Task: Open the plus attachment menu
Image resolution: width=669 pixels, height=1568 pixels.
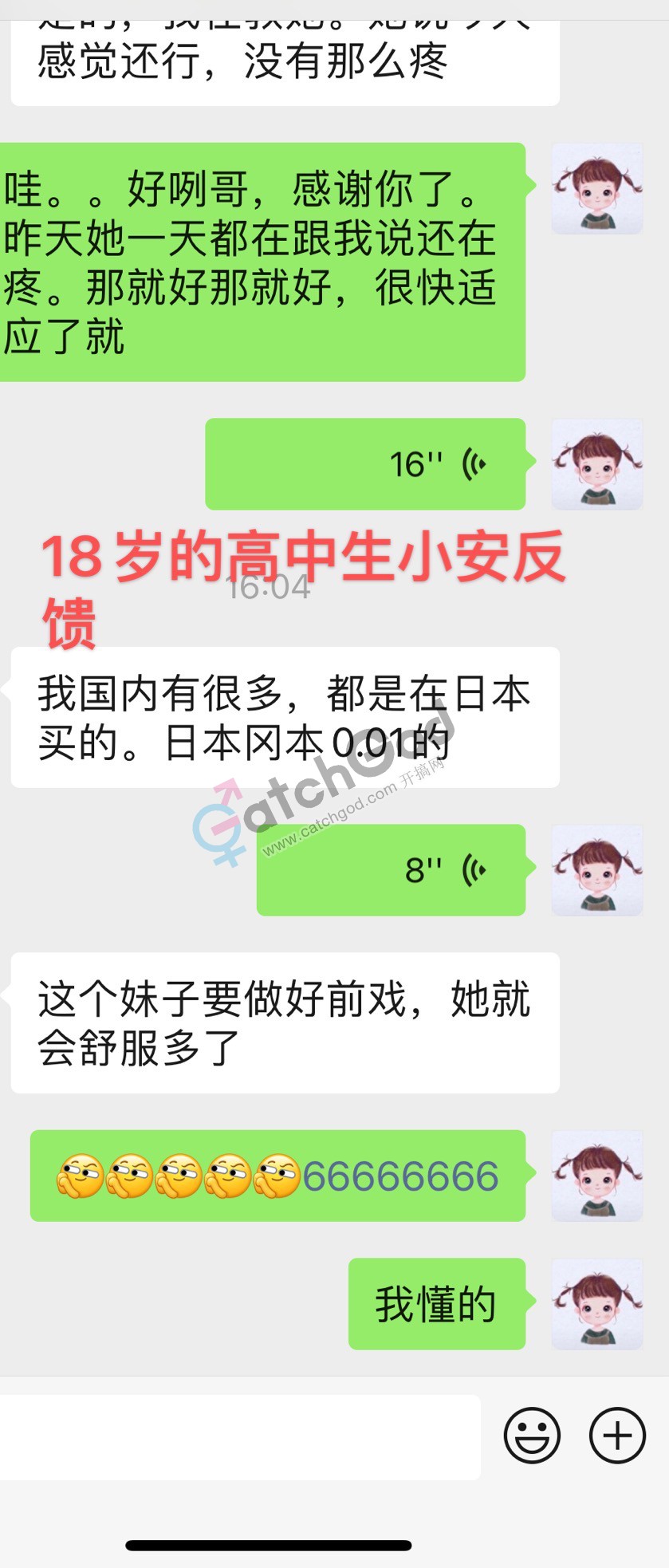Action: click(x=616, y=1436)
